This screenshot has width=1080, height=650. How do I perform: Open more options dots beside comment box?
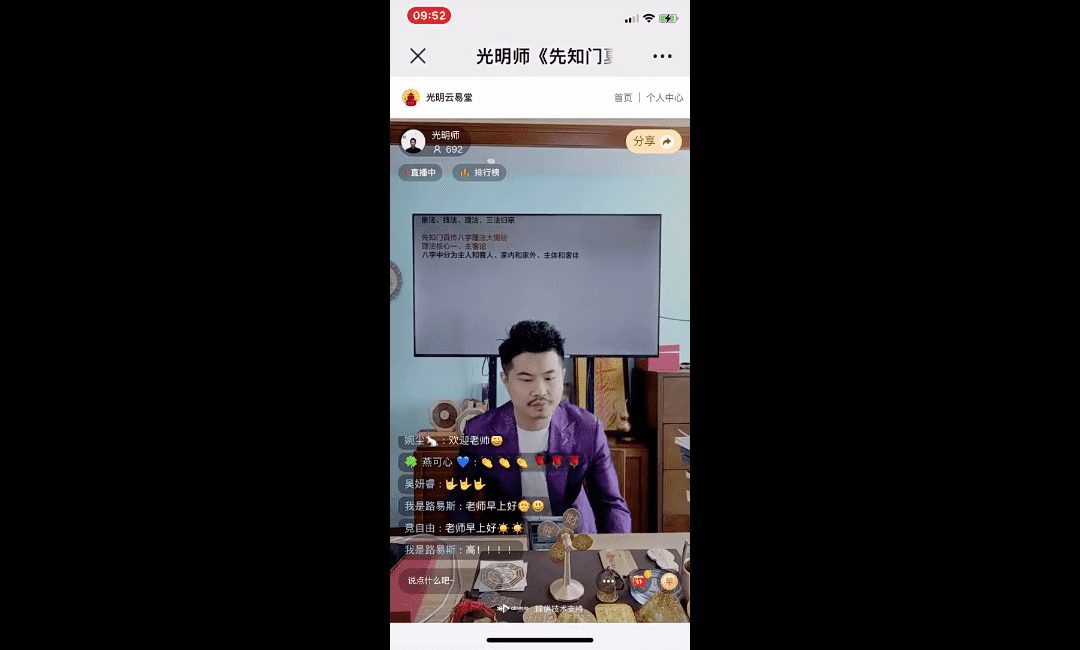(x=608, y=580)
